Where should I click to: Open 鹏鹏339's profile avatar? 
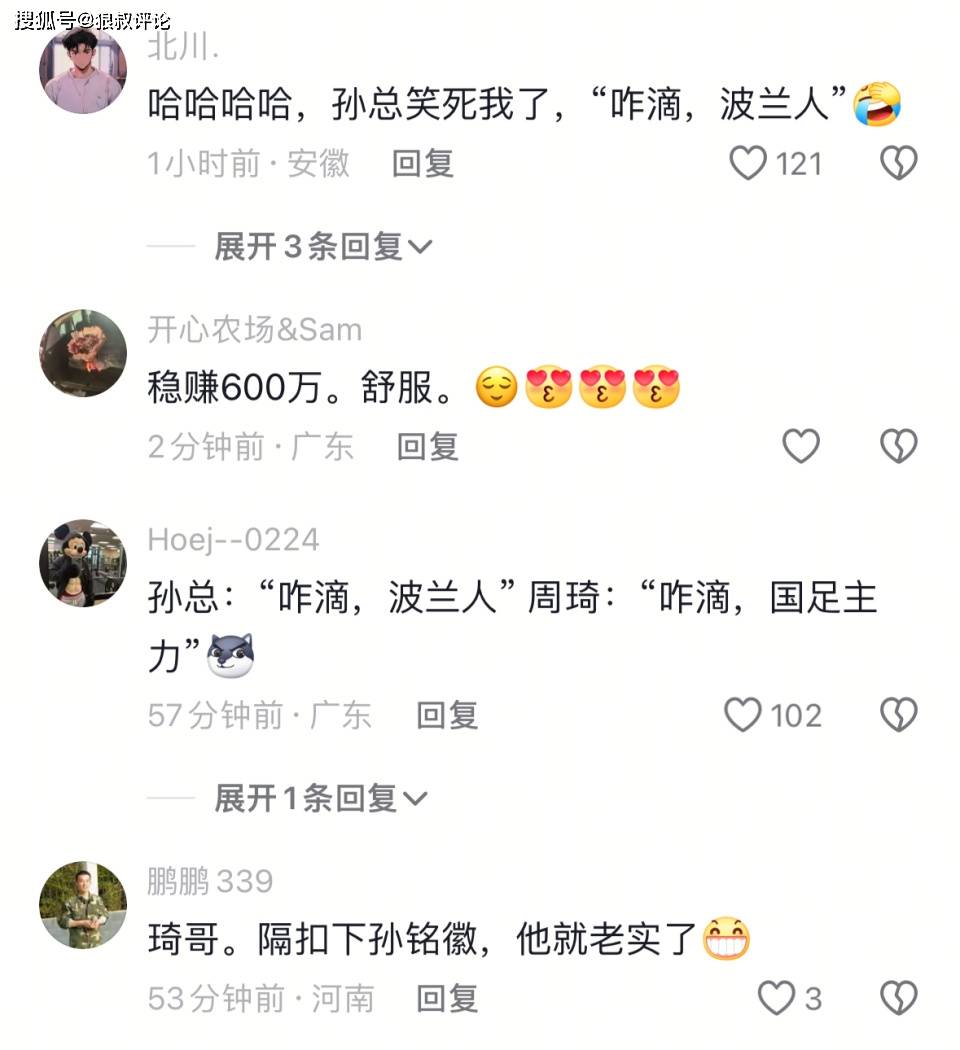coord(83,904)
